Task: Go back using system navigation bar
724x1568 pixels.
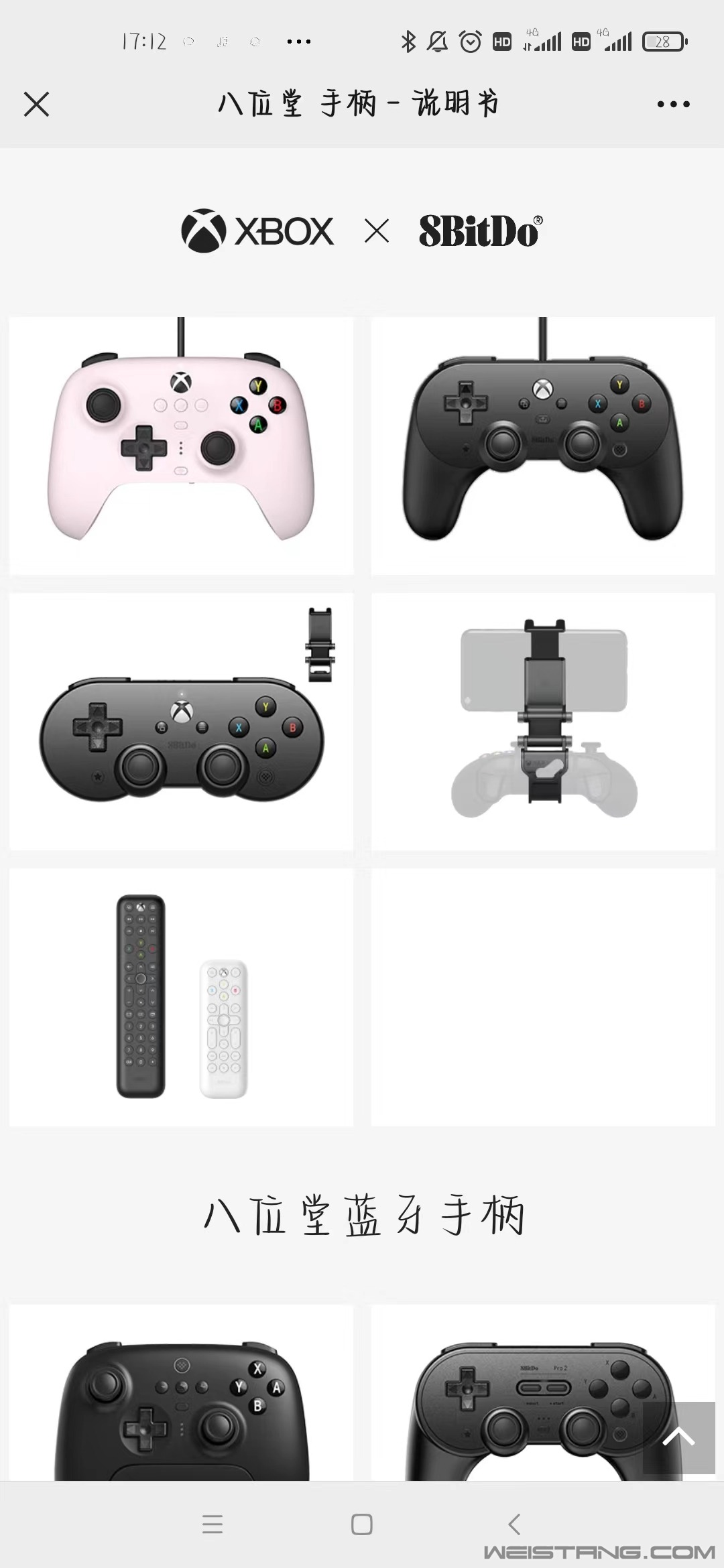Action: tap(514, 1524)
